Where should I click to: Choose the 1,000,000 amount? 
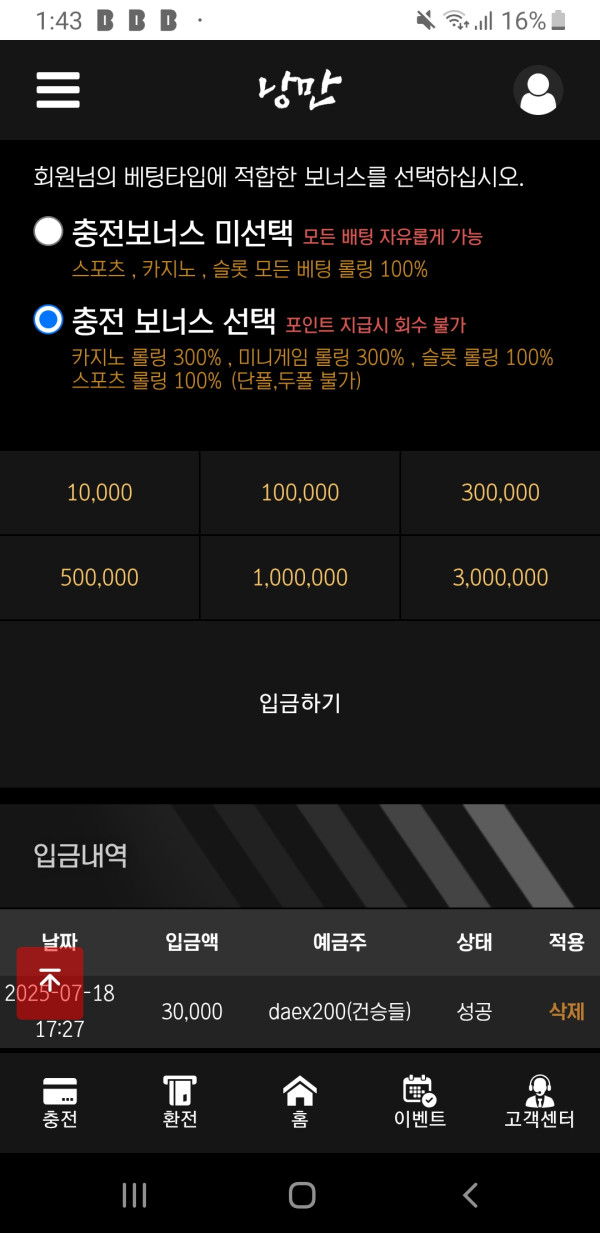click(x=300, y=578)
